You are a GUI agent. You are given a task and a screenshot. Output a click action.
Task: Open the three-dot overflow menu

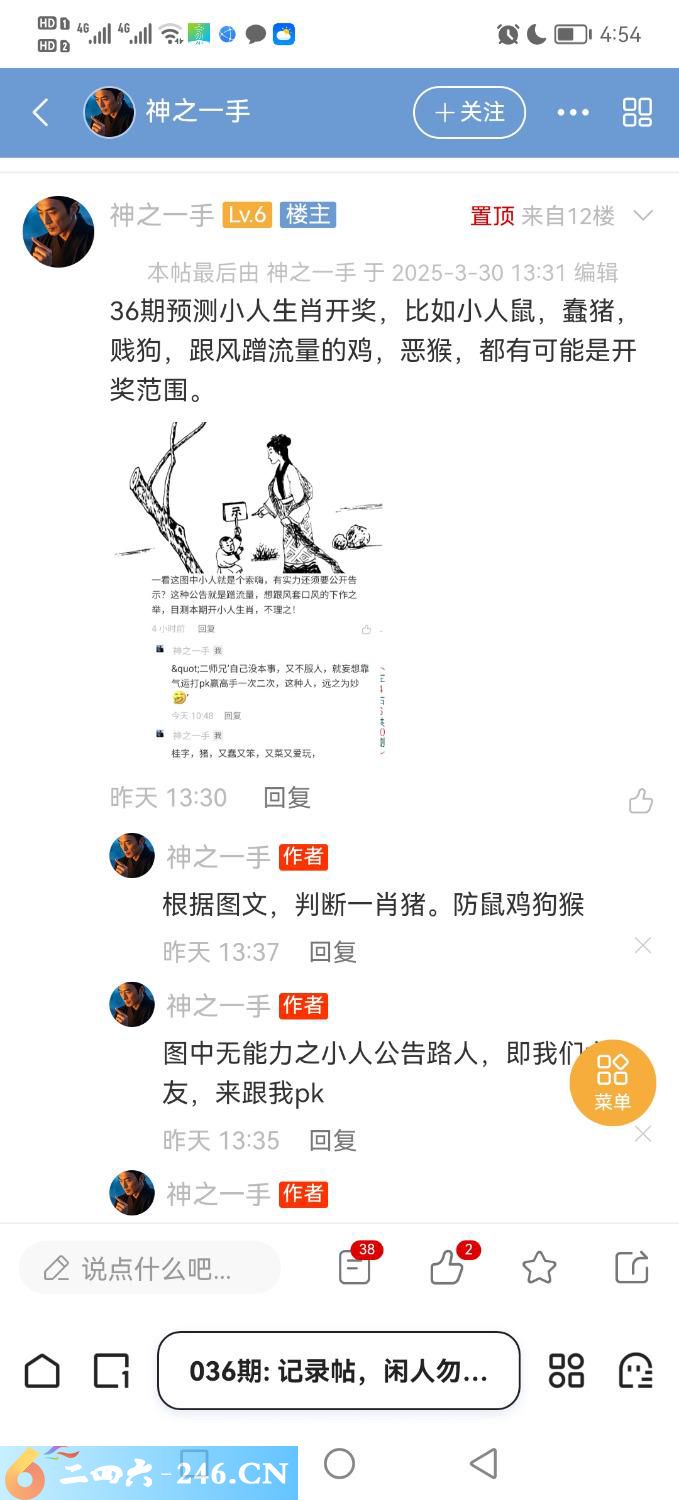(572, 112)
